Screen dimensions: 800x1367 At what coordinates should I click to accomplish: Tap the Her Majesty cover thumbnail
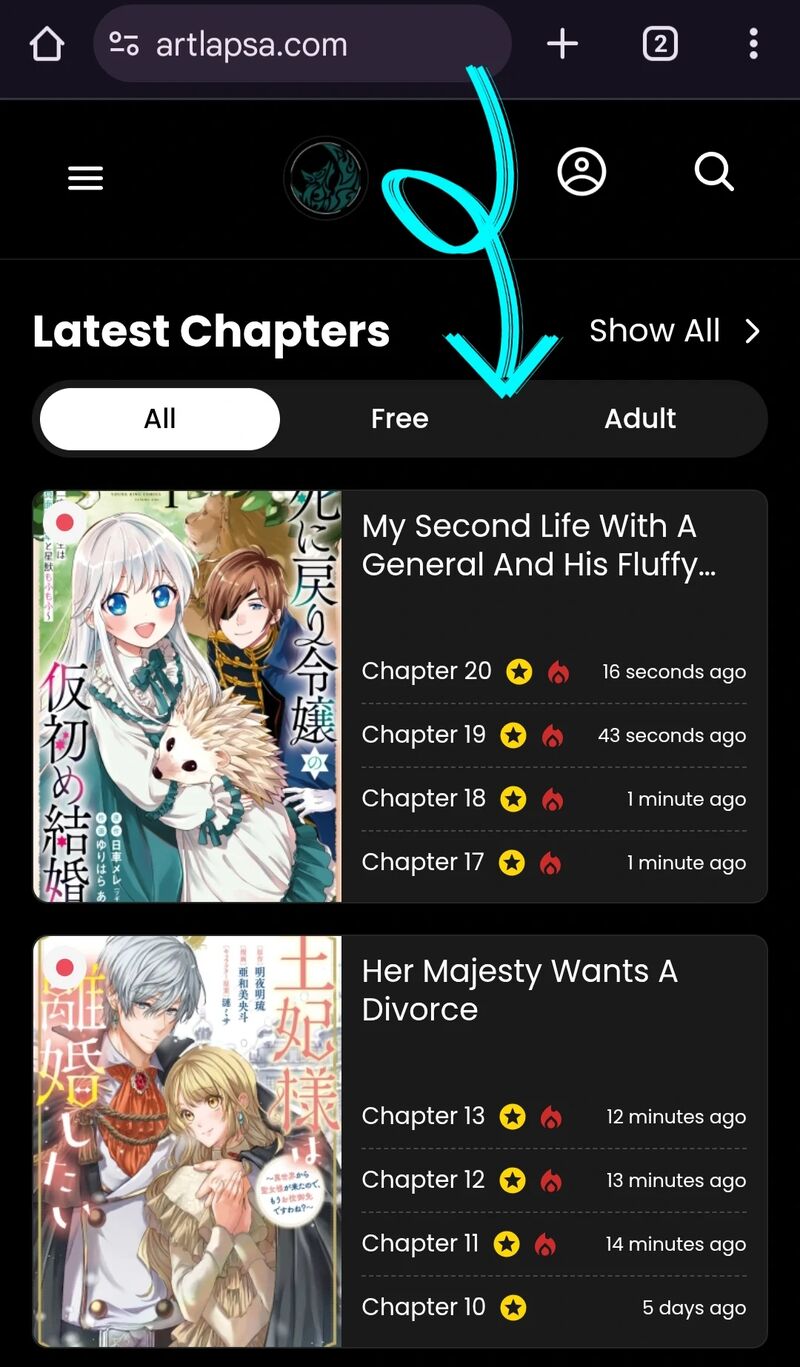(188, 1142)
